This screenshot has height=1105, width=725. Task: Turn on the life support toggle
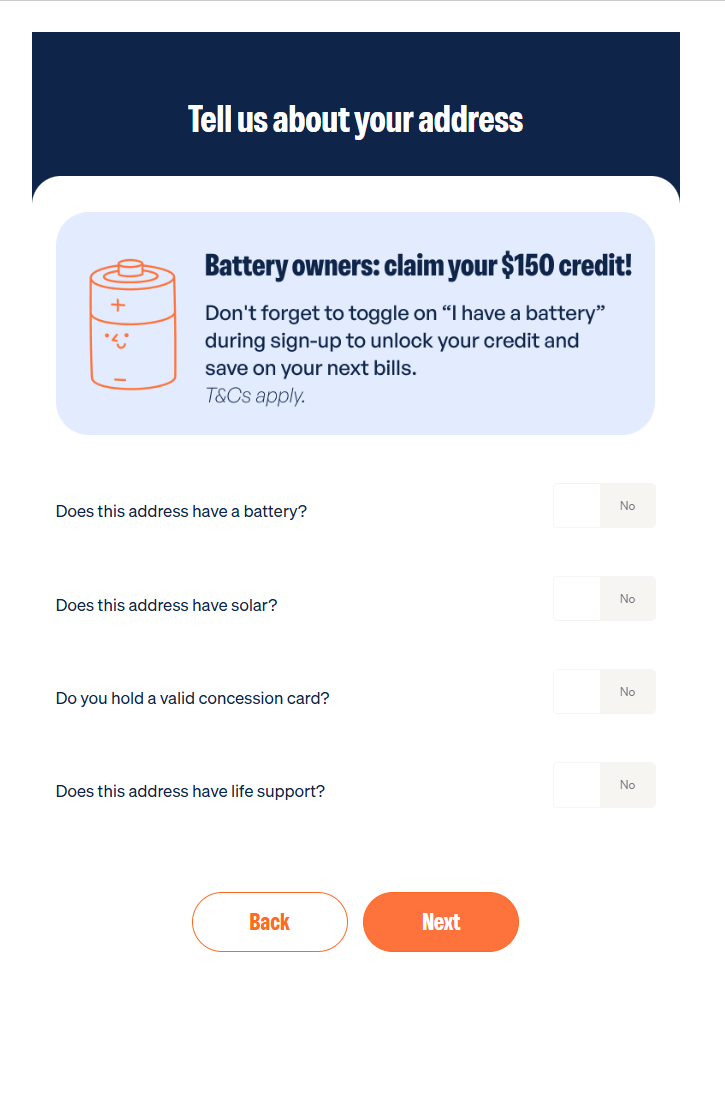point(604,785)
